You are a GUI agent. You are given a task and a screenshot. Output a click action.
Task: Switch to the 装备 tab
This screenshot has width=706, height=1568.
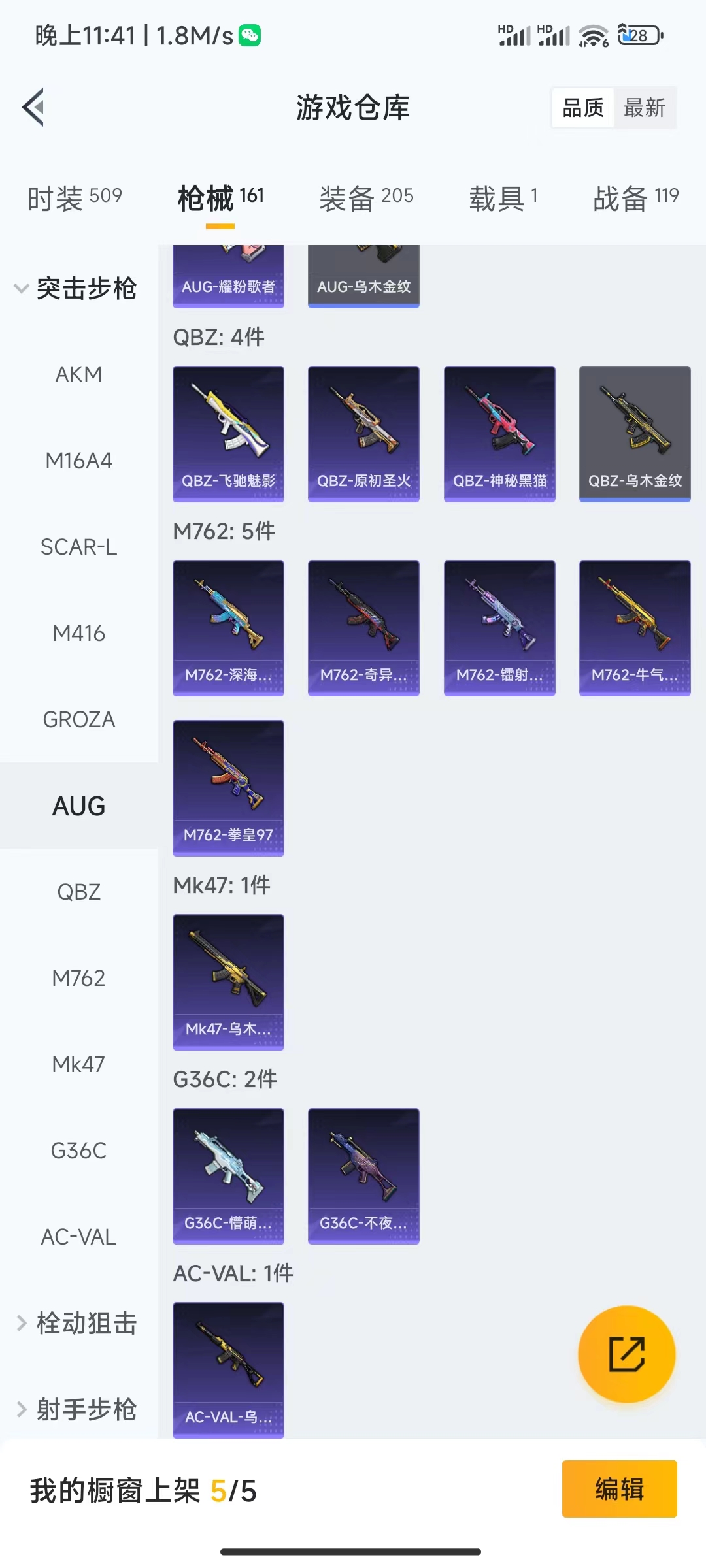[x=366, y=197]
